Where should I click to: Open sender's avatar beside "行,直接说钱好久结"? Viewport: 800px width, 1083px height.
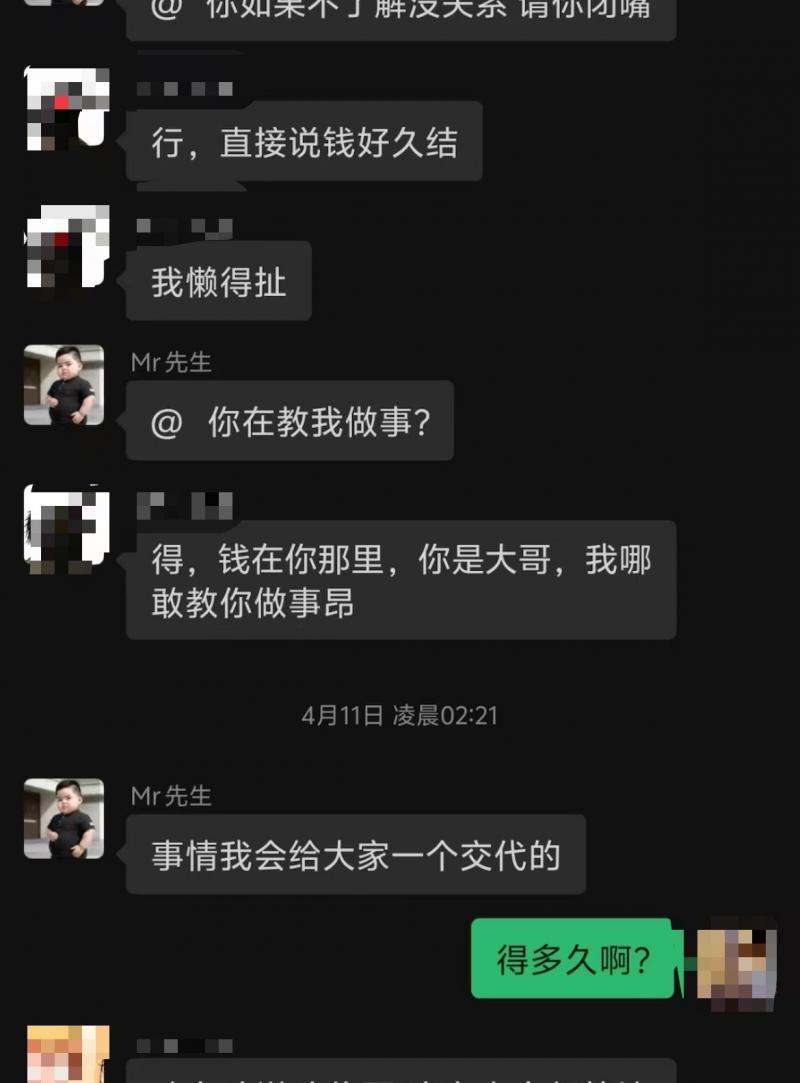coord(66,108)
